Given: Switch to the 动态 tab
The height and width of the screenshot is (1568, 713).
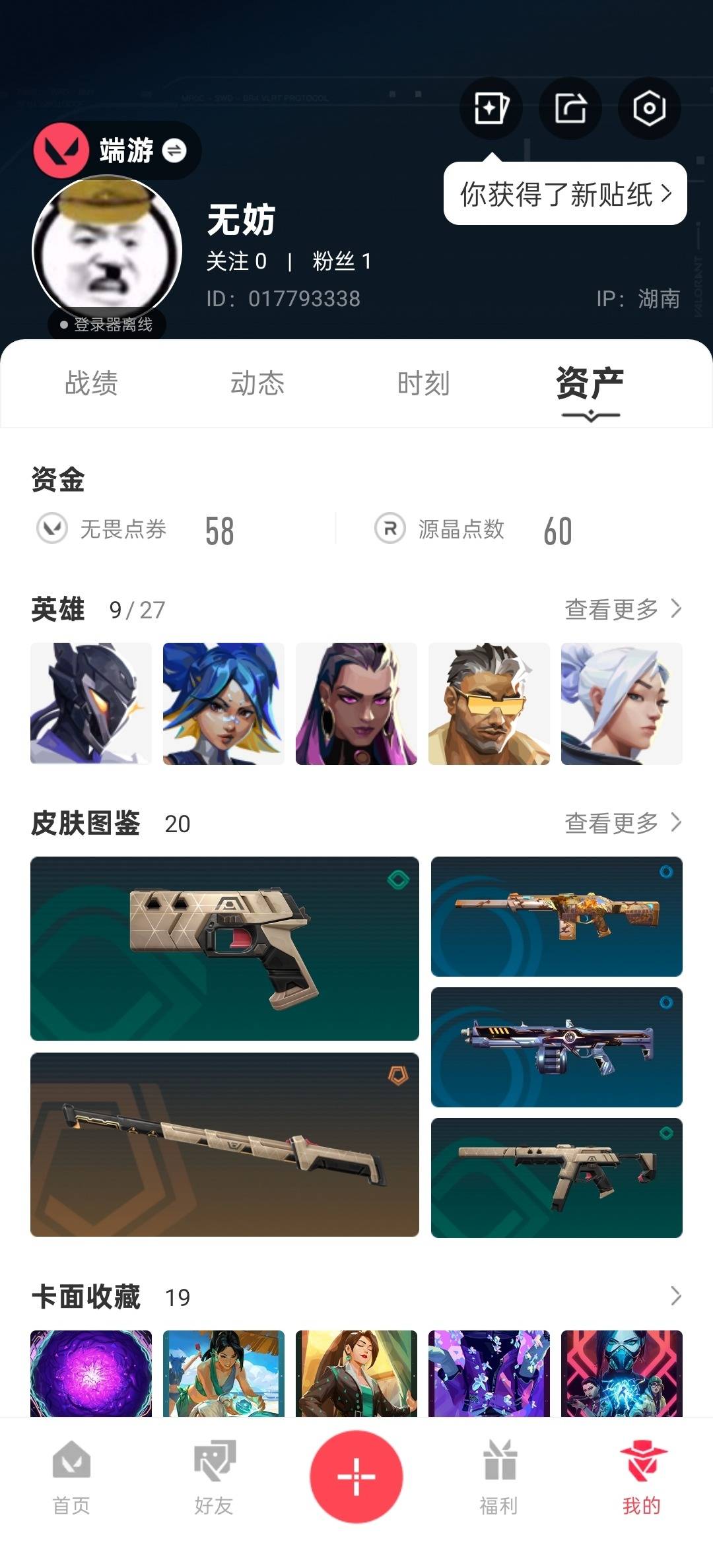Looking at the screenshot, I should [257, 383].
